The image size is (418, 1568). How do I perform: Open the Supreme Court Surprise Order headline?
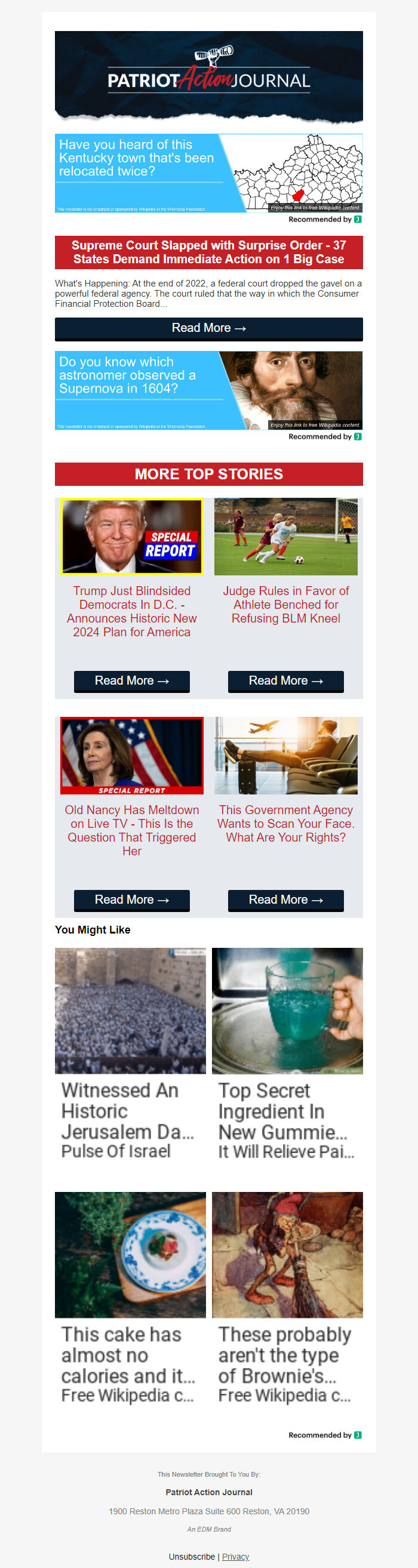pos(208,252)
